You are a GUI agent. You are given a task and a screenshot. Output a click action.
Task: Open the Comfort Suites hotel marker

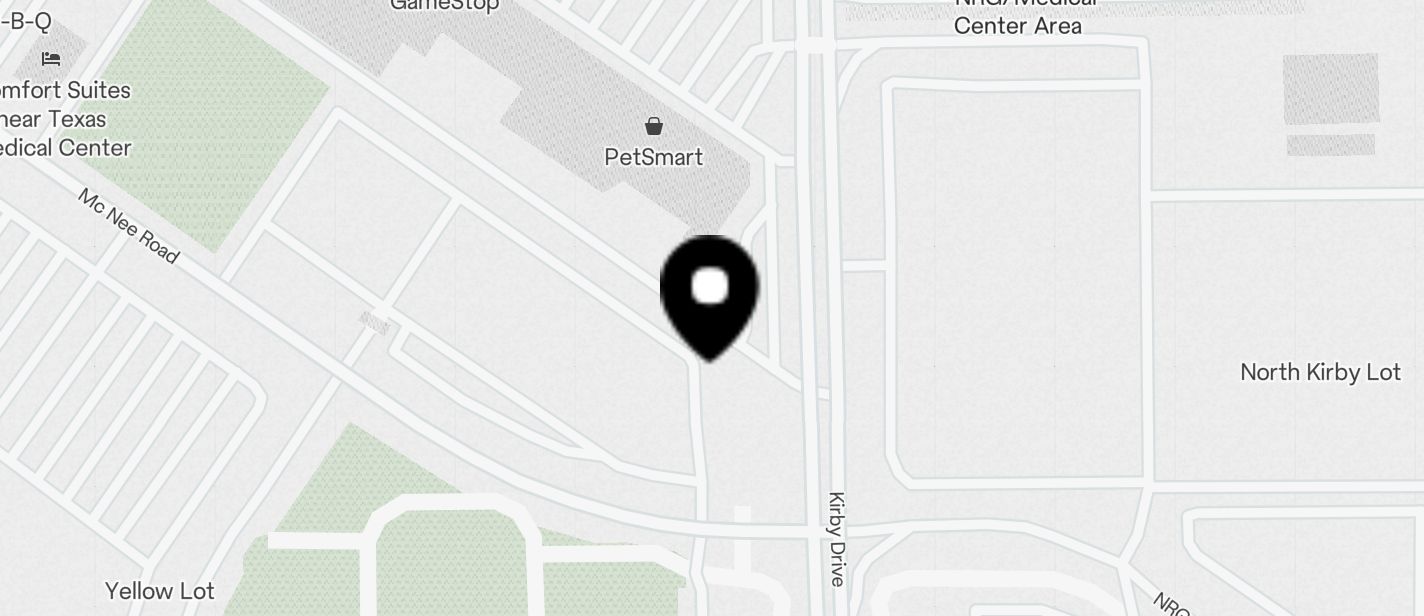click(x=51, y=59)
